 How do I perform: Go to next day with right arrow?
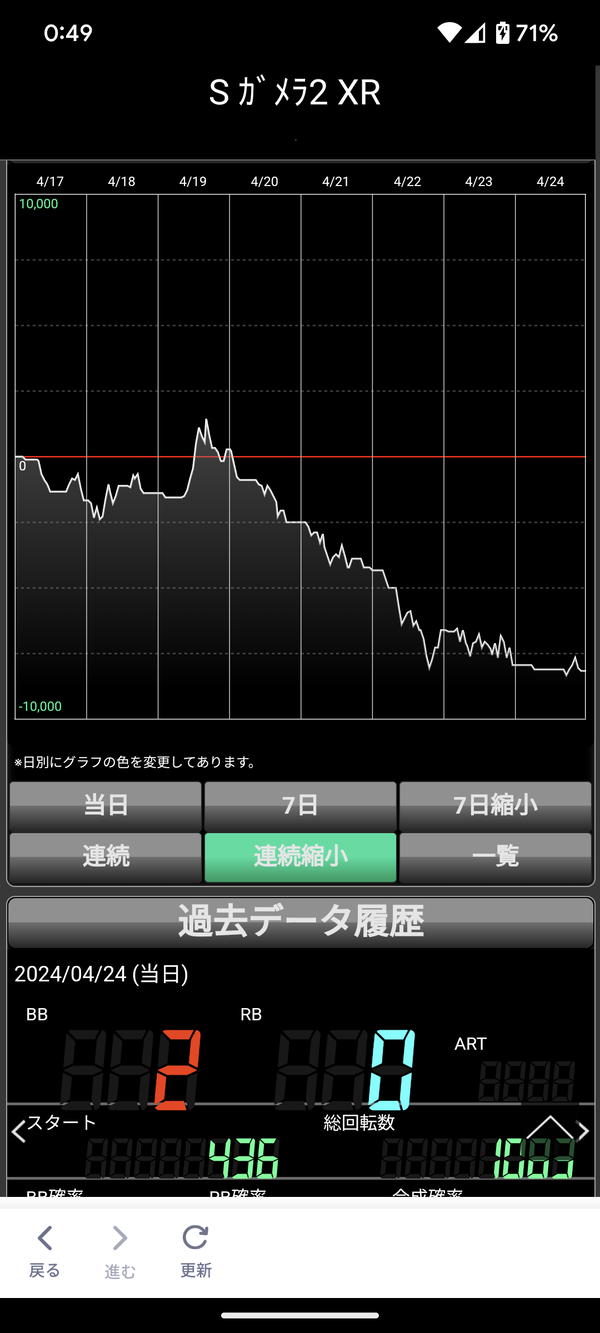click(x=584, y=1131)
